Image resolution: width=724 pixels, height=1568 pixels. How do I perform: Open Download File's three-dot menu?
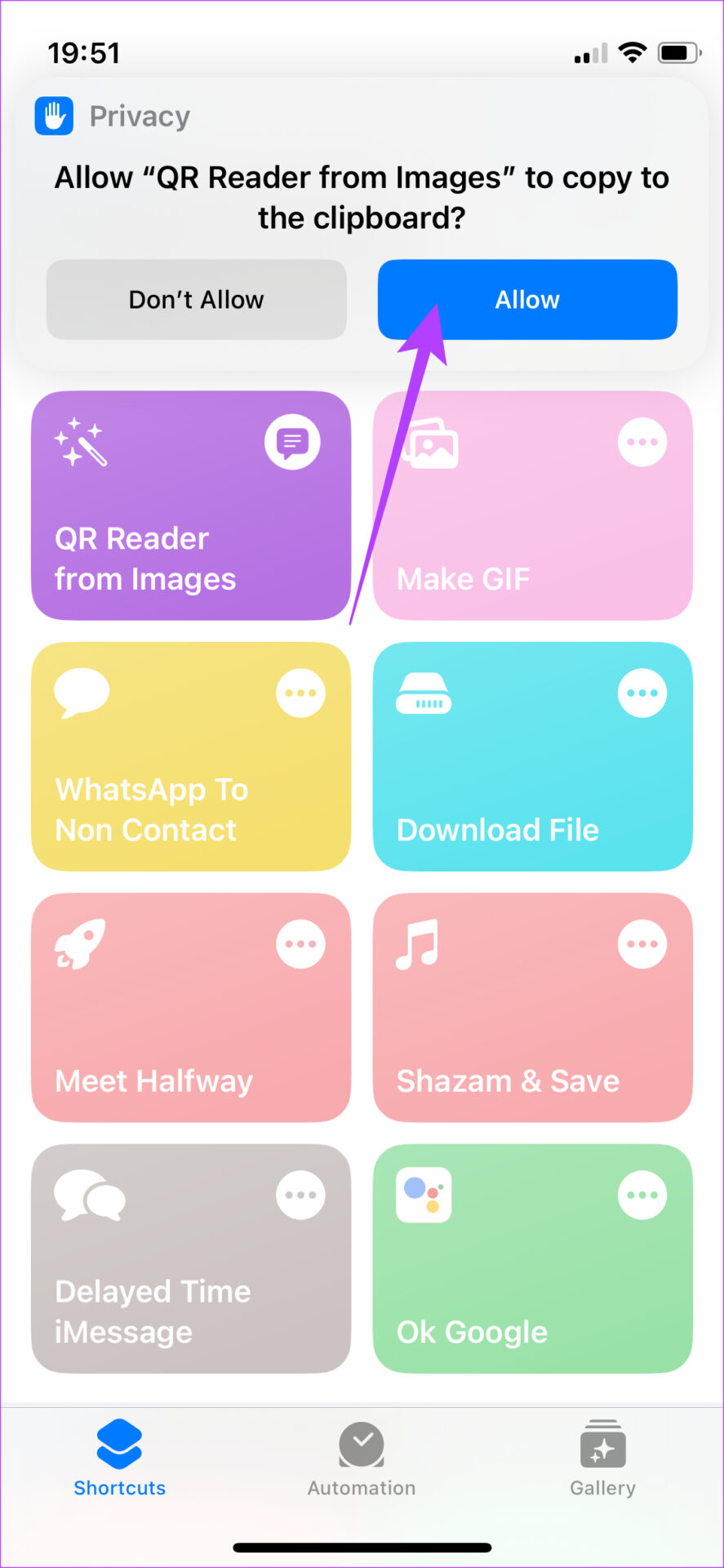[642, 693]
